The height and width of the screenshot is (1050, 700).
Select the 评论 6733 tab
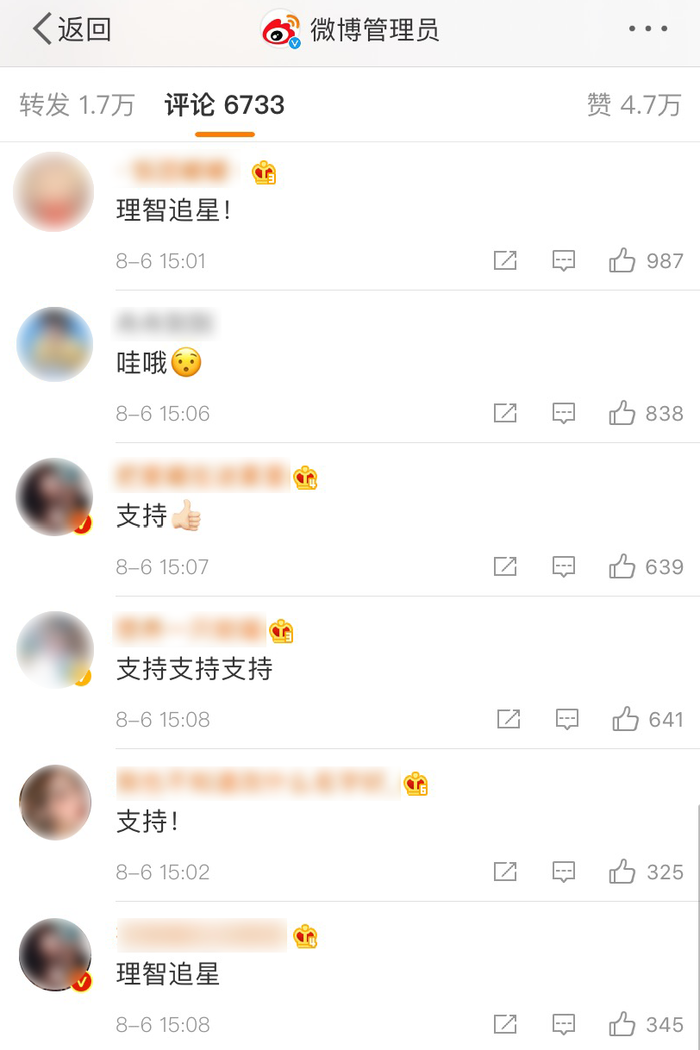click(225, 105)
